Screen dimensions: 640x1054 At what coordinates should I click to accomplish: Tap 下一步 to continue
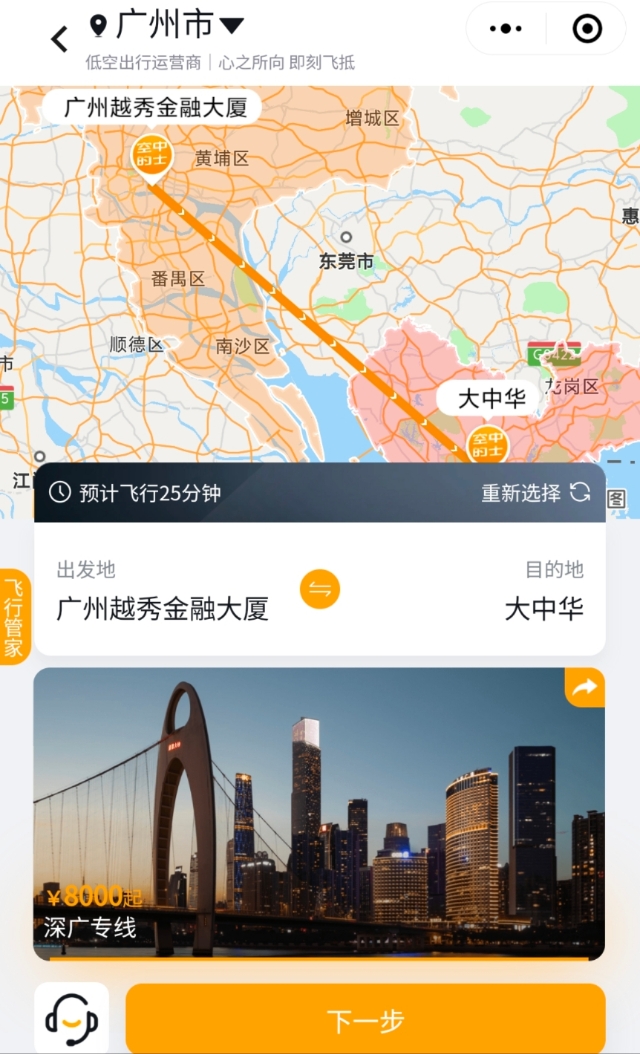[x=365, y=1020]
